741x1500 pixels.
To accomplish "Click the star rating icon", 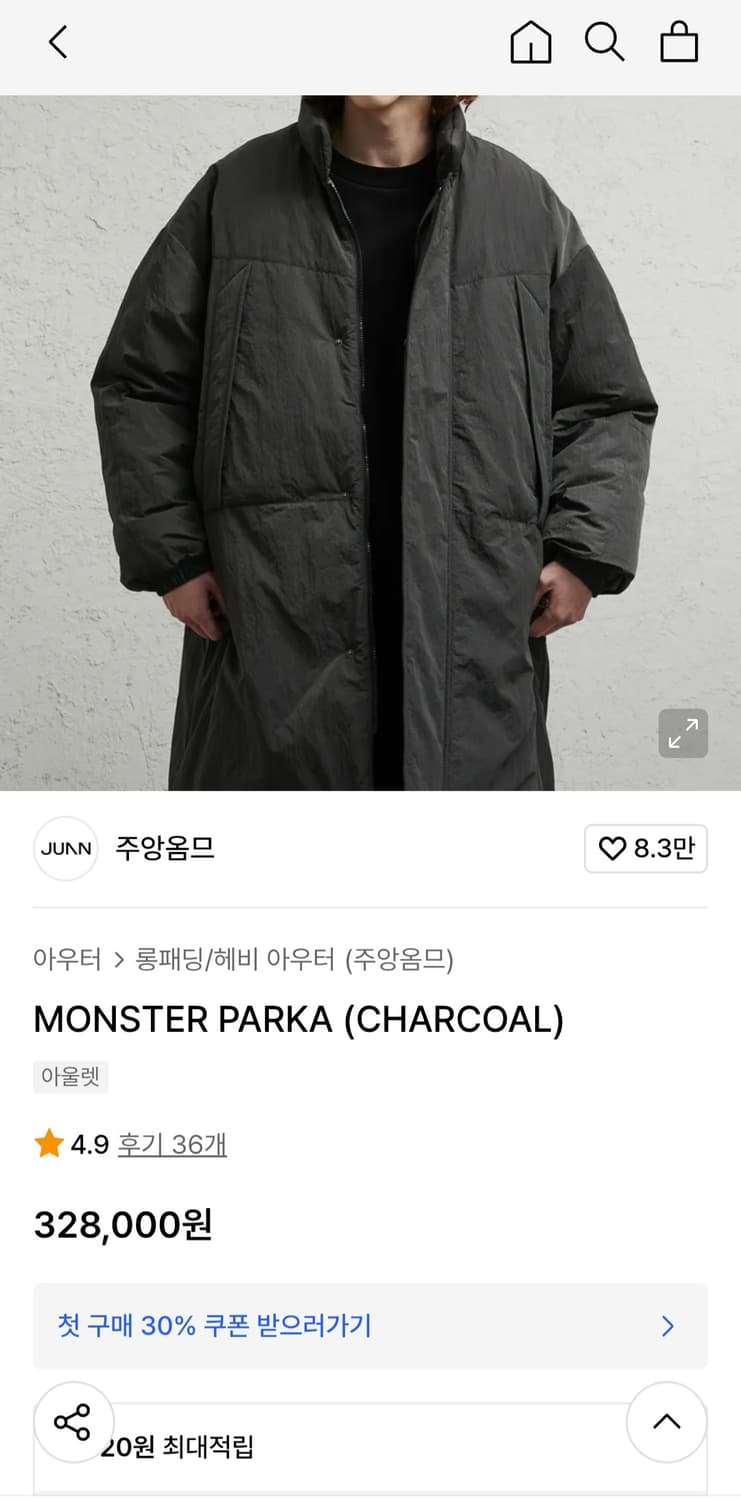I will 48,1143.
